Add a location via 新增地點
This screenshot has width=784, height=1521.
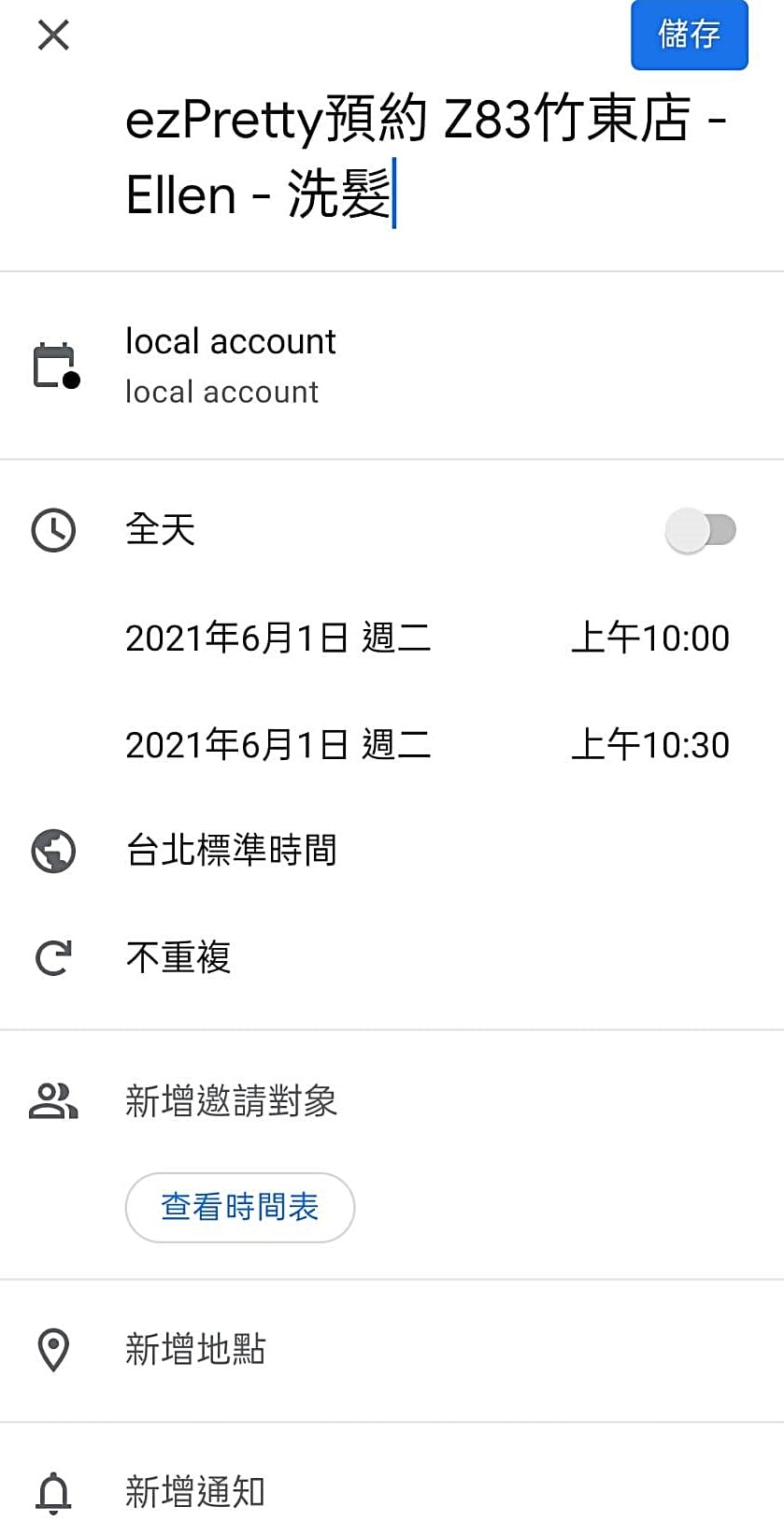195,1349
